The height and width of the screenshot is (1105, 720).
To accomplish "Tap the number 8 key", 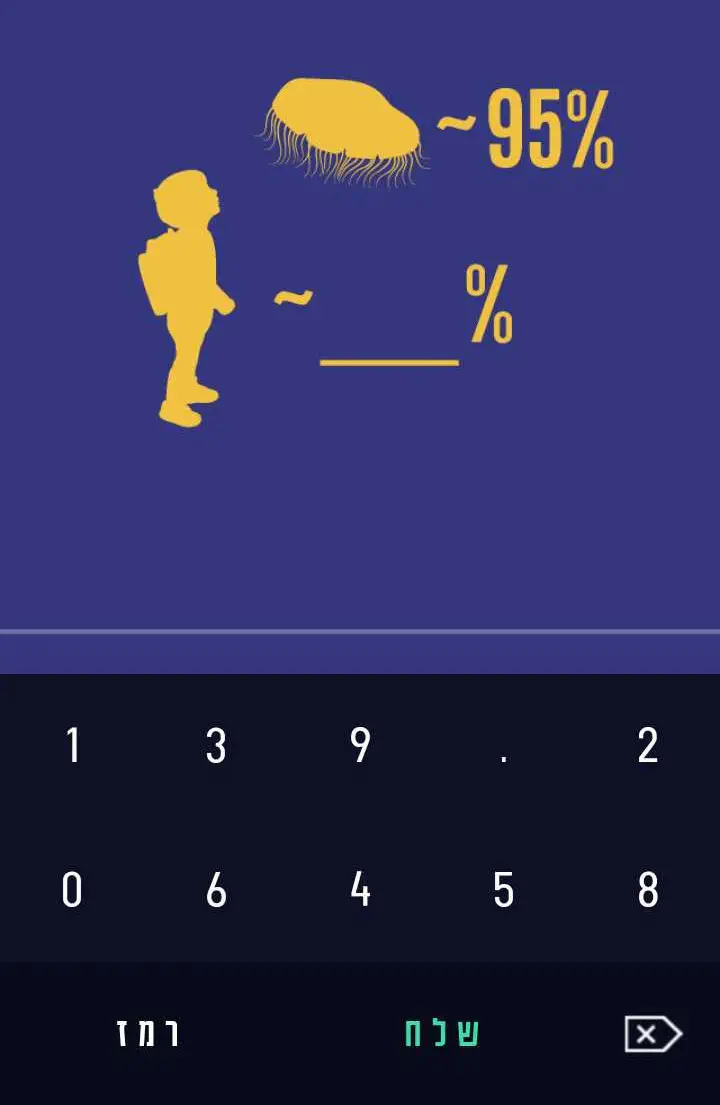I will click(x=648, y=890).
